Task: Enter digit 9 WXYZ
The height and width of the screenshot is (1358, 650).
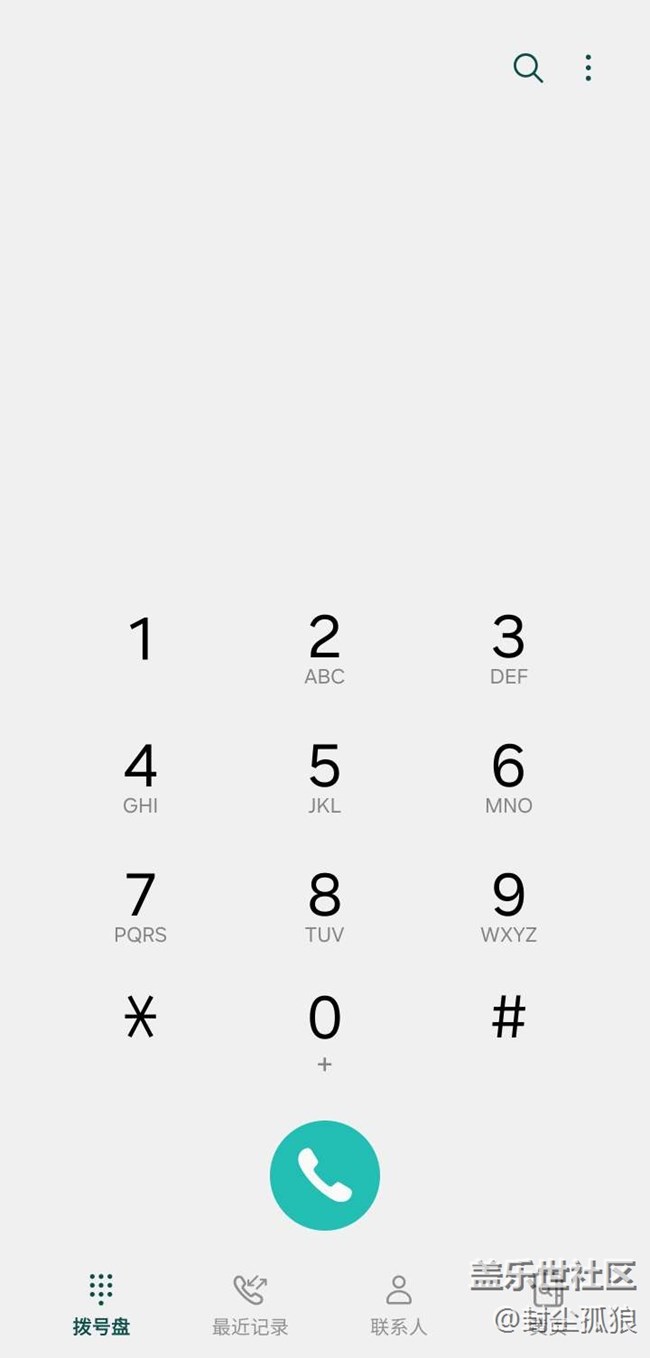Action: click(508, 907)
